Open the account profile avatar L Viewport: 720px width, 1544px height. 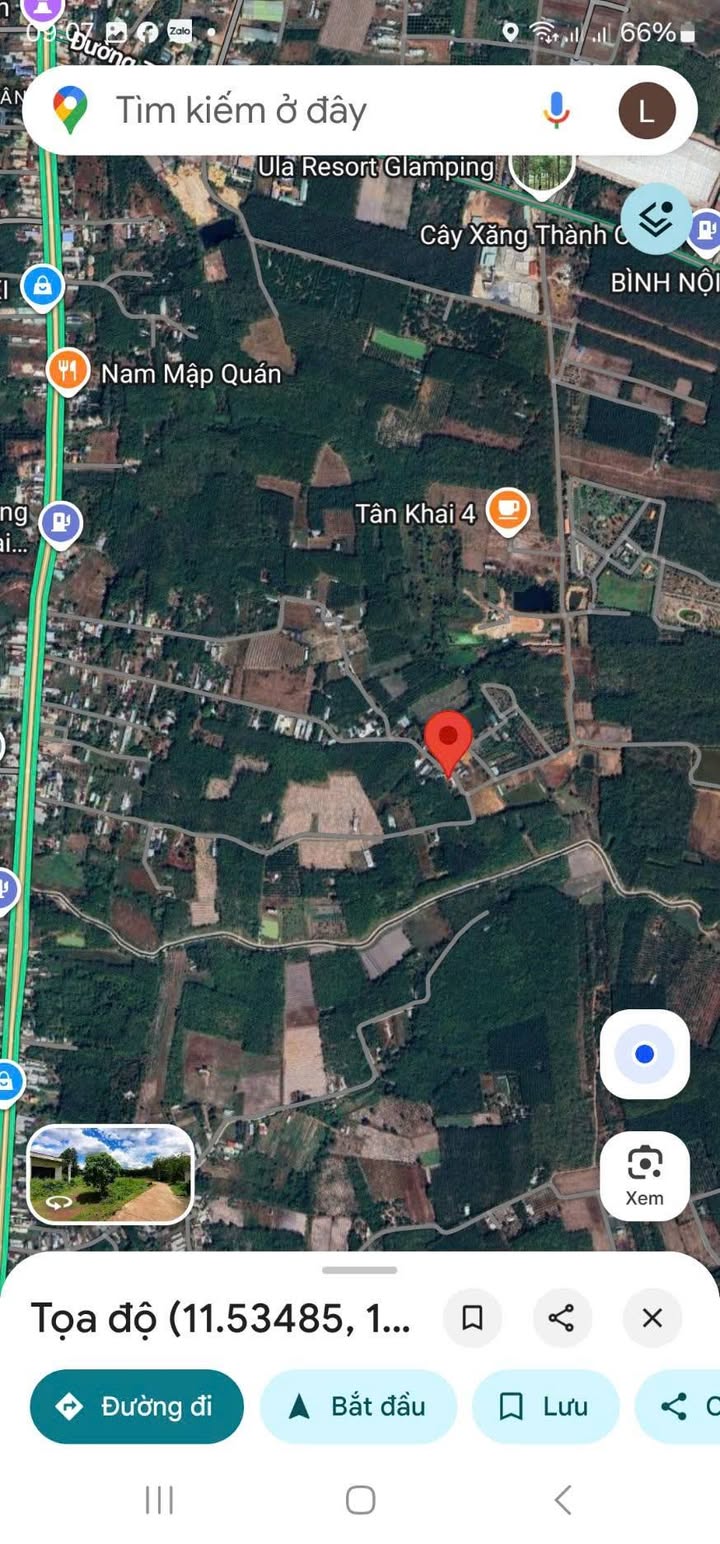pyautogui.click(x=646, y=110)
